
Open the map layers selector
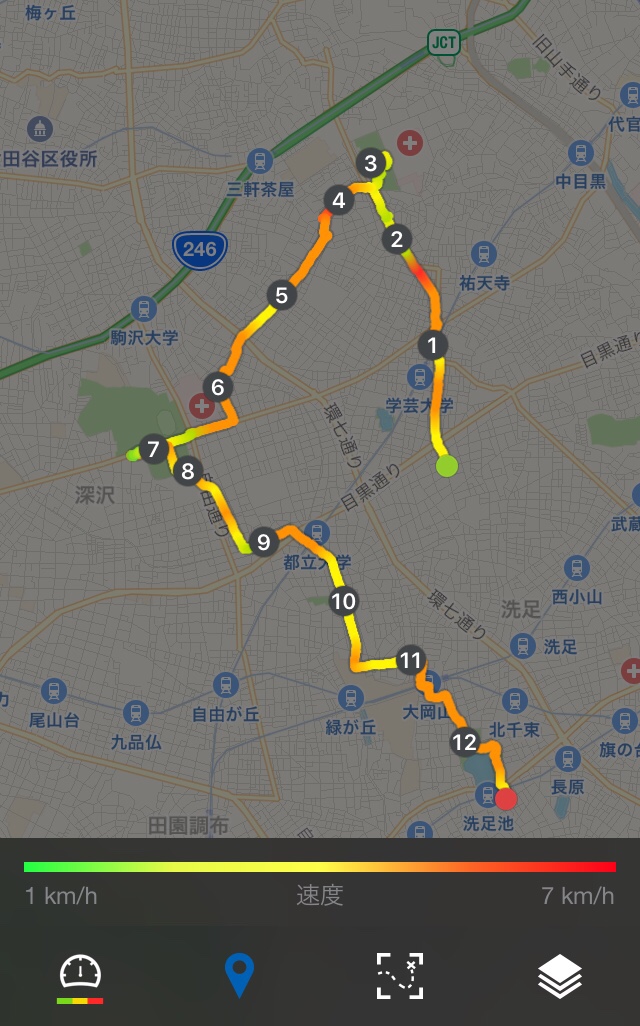coord(560,976)
